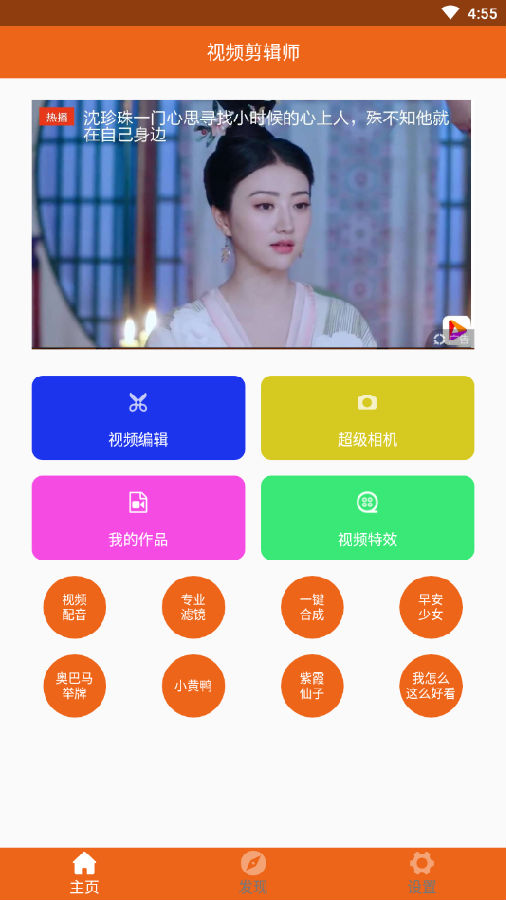
Task: Select the 视频配音 dubbing circle
Action: pyautogui.click(x=75, y=607)
